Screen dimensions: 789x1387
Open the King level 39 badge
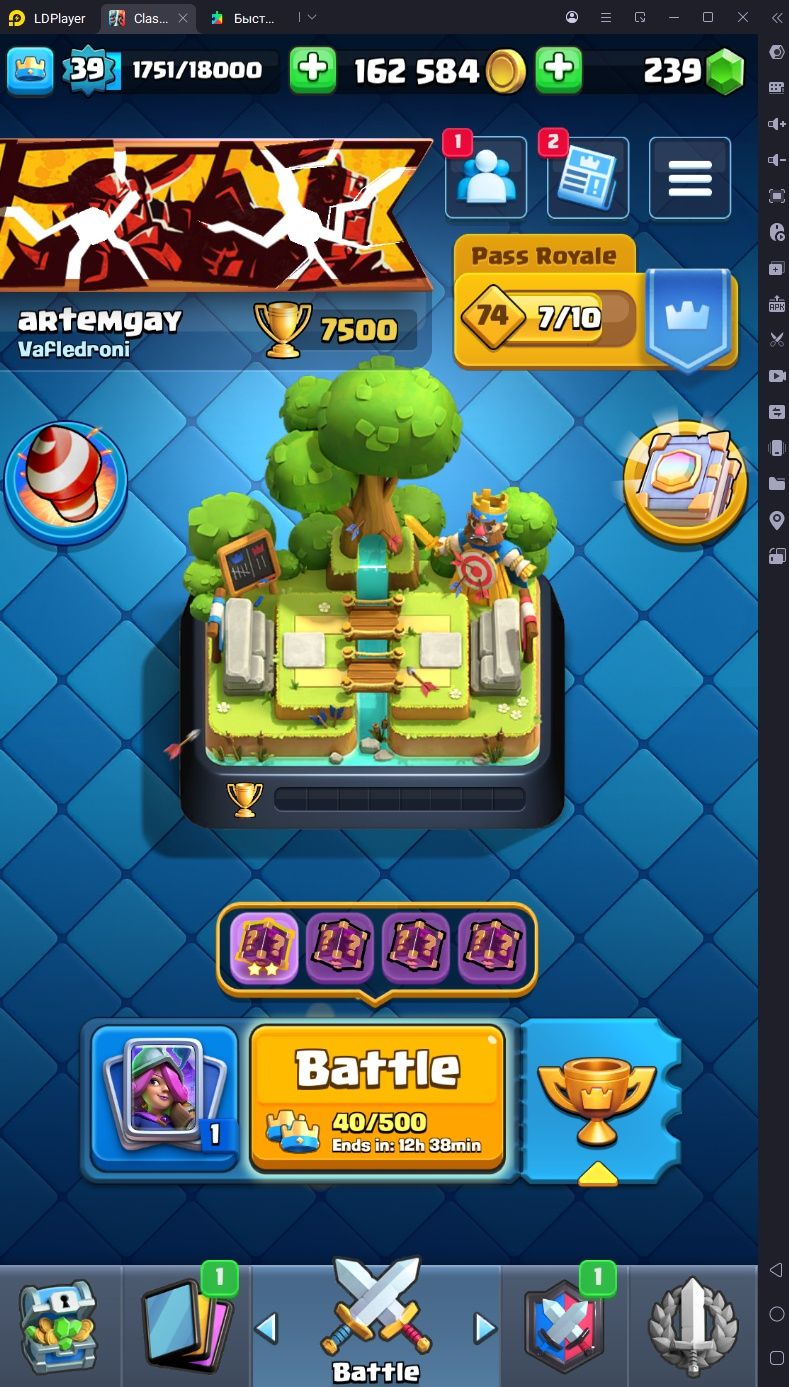pos(88,70)
